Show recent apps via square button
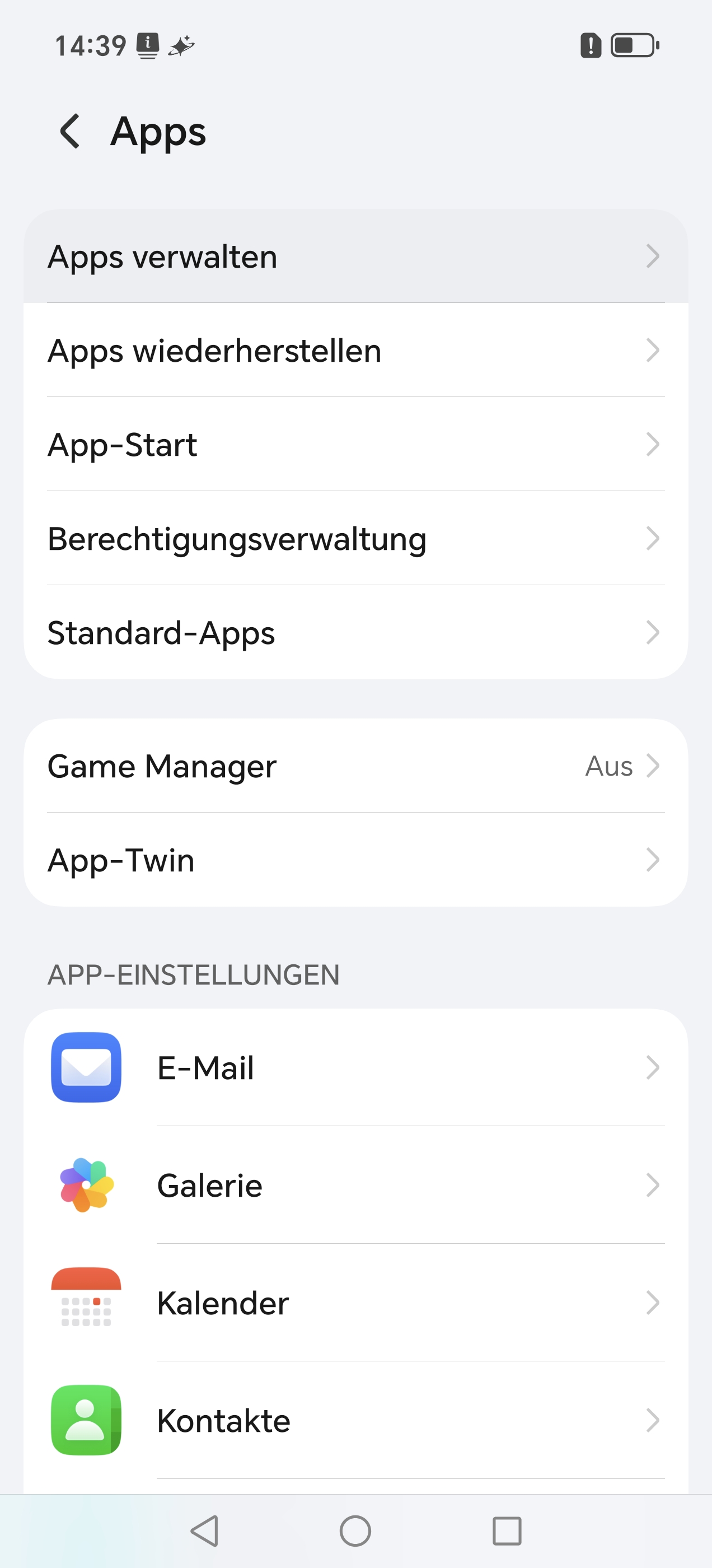 pos(507,1531)
